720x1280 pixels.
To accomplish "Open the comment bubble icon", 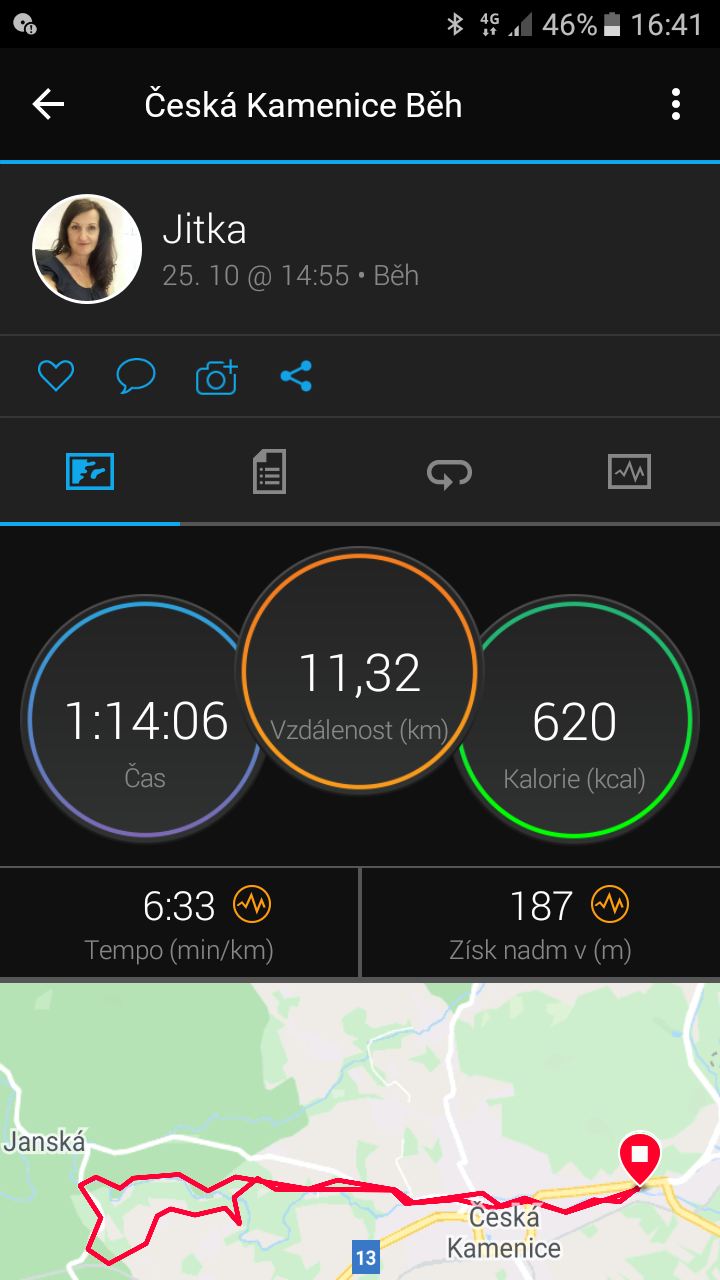I will pos(136,376).
